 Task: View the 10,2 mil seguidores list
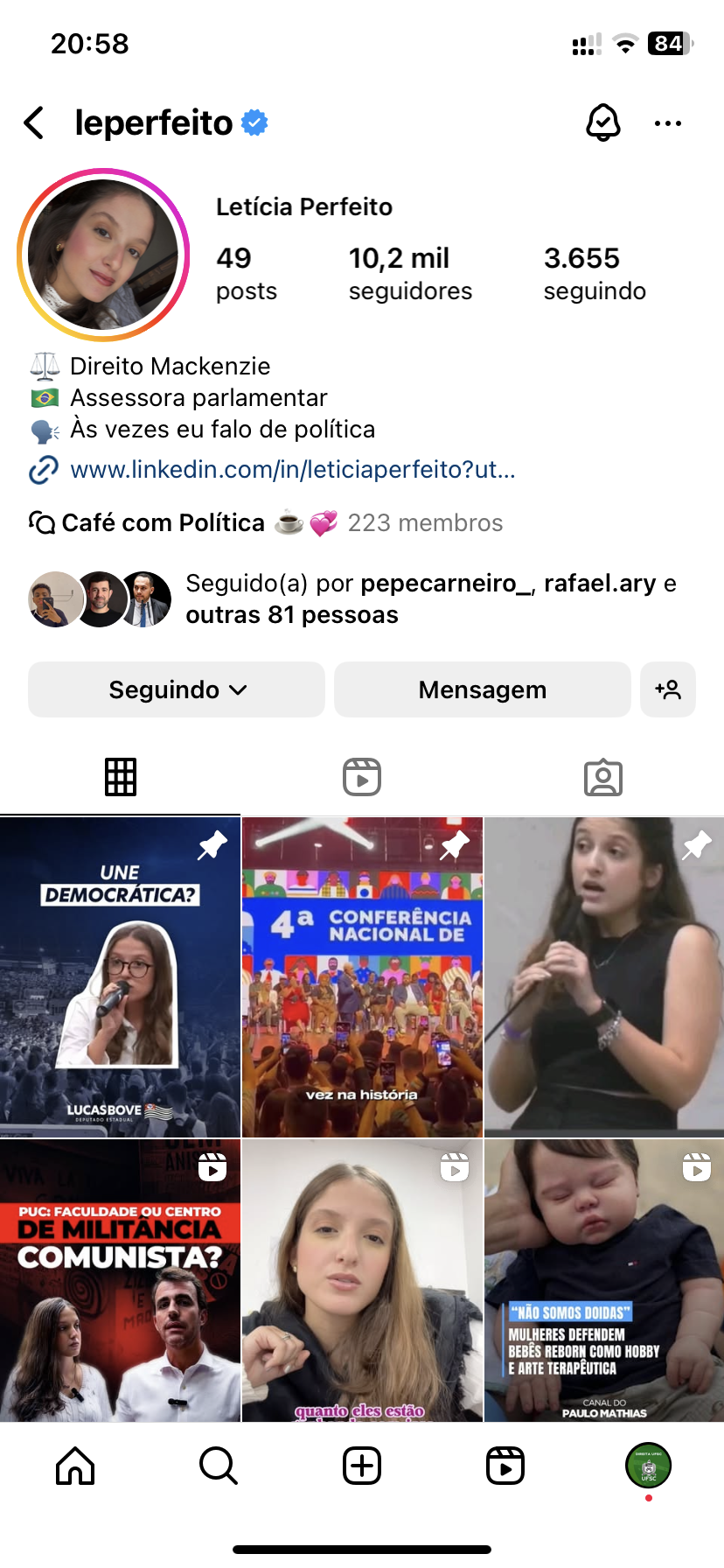pyautogui.click(x=410, y=273)
